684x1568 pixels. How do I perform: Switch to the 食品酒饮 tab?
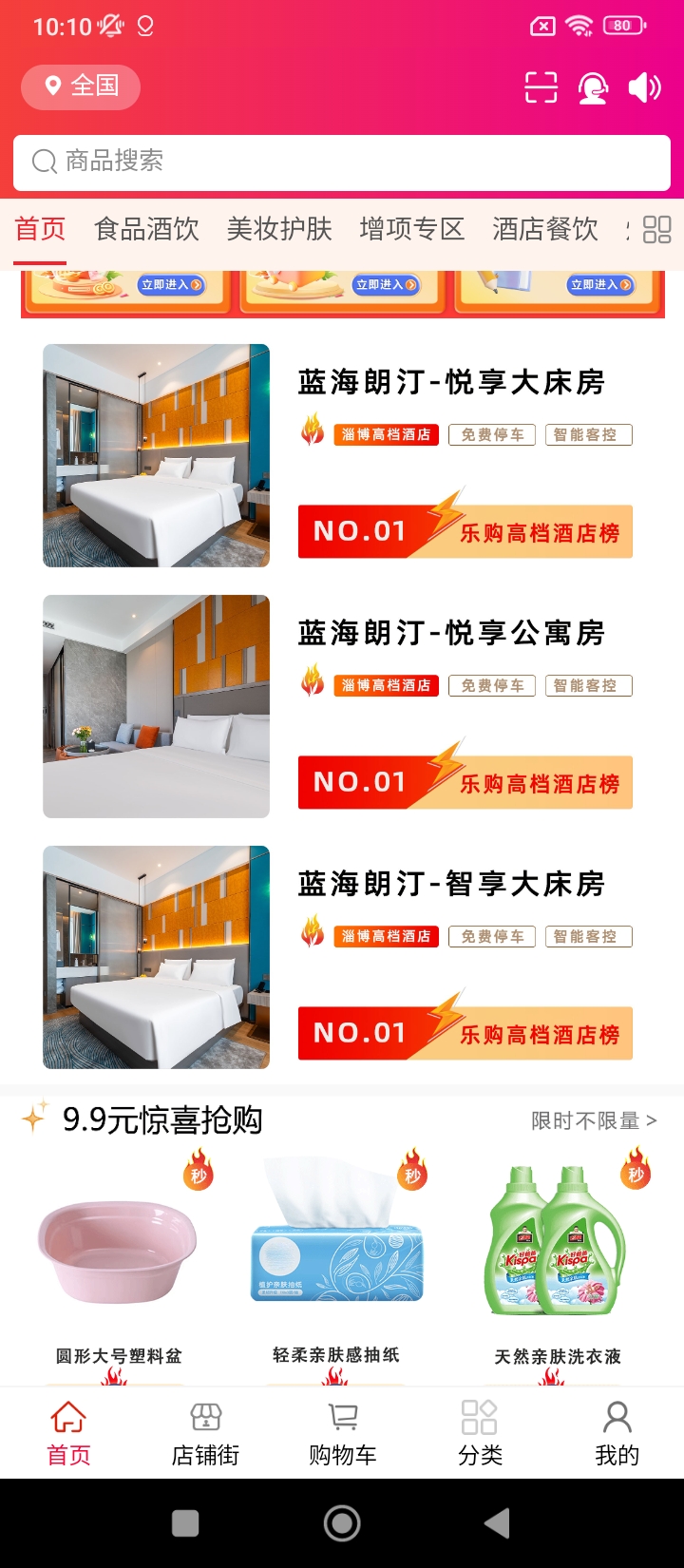146,229
